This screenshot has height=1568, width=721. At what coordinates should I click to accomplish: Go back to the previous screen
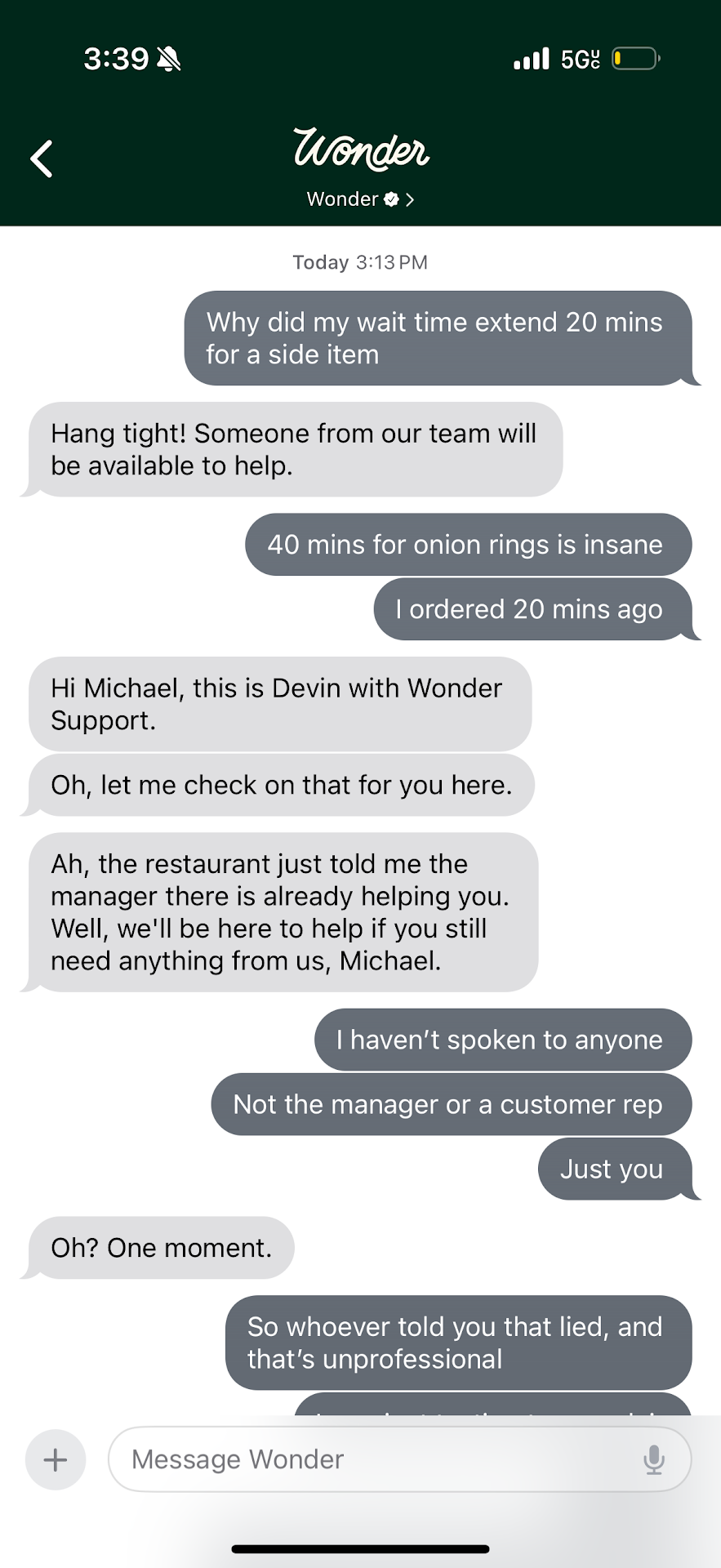click(x=42, y=158)
